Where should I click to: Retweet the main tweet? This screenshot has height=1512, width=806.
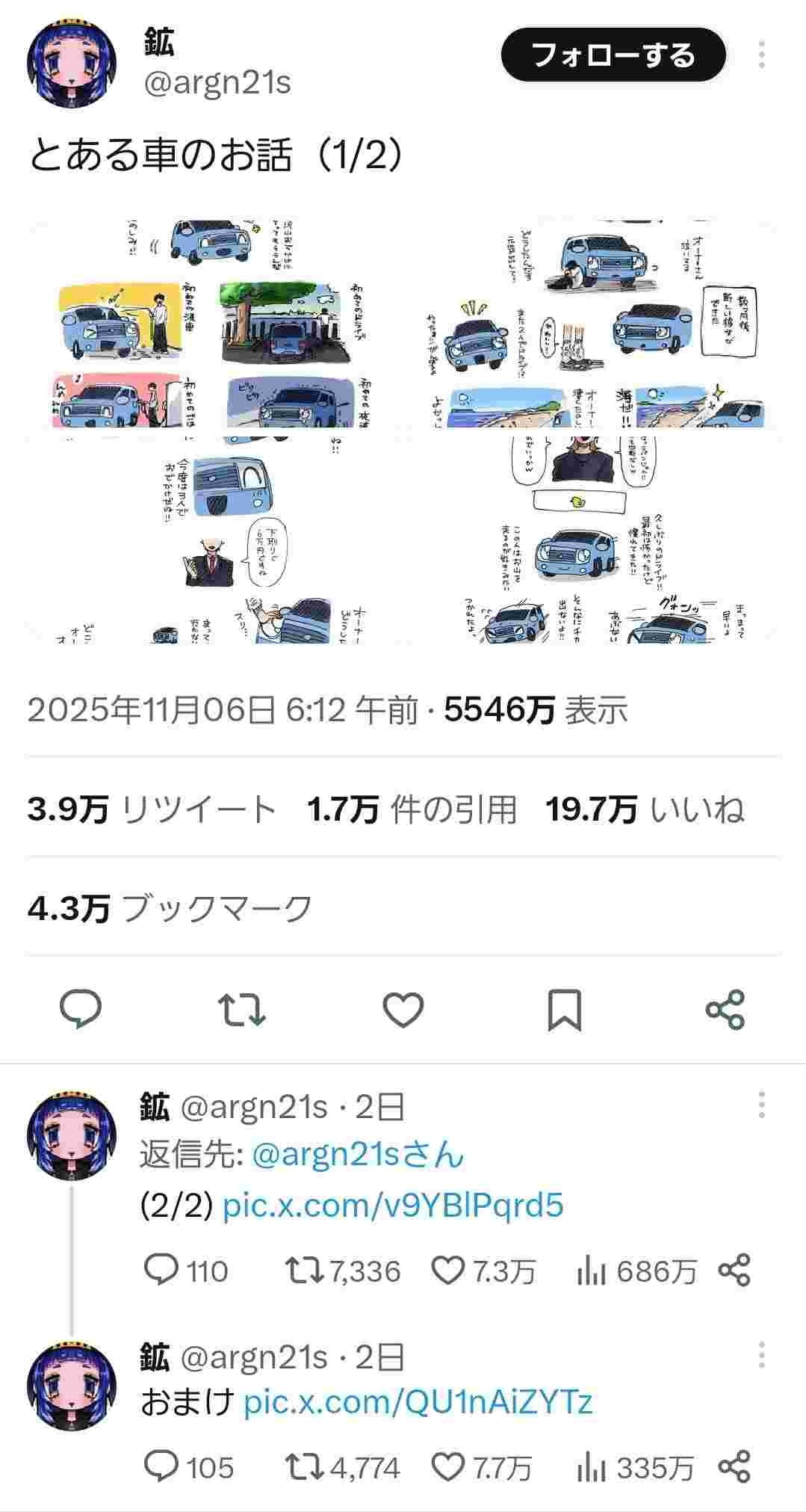coord(241,1009)
